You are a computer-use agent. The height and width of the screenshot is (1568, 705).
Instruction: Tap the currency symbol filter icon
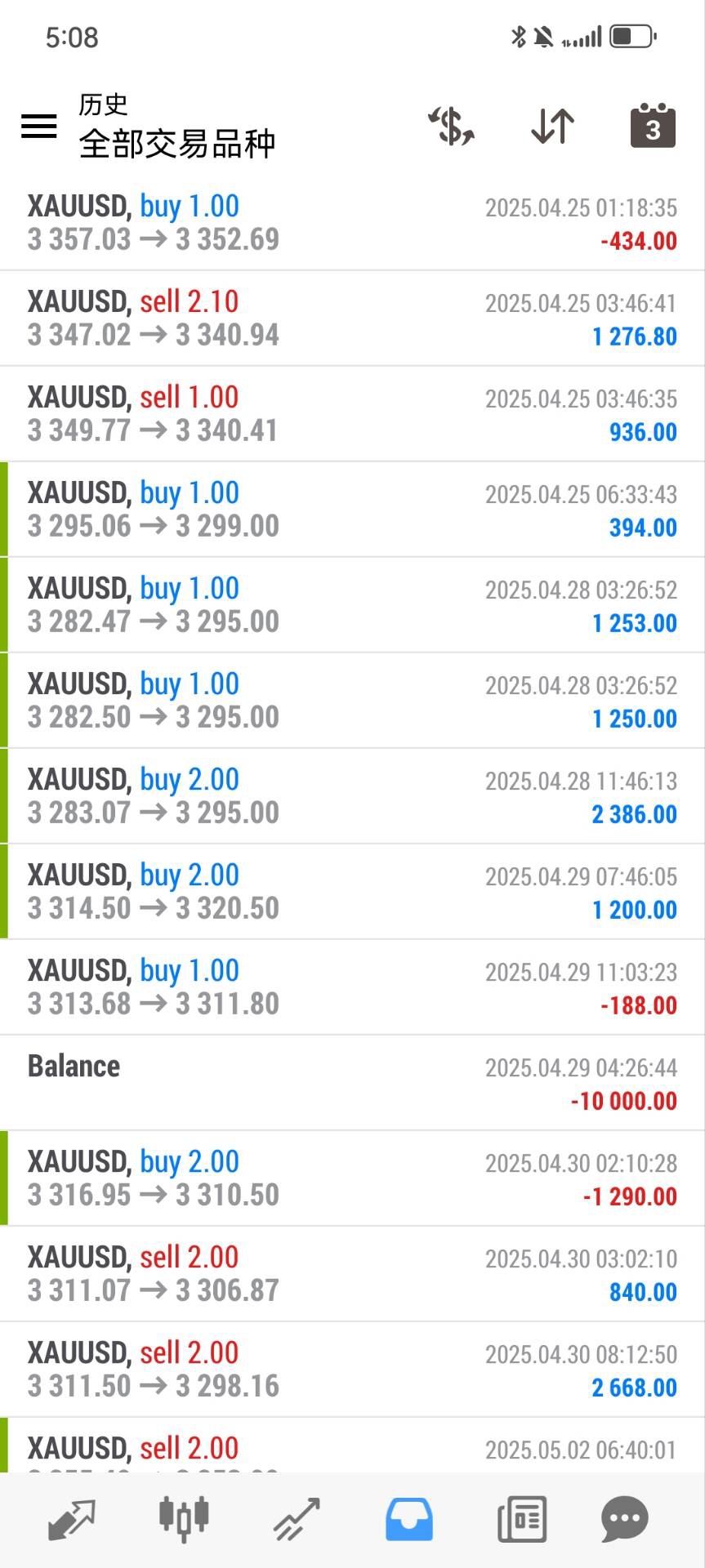(451, 126)
